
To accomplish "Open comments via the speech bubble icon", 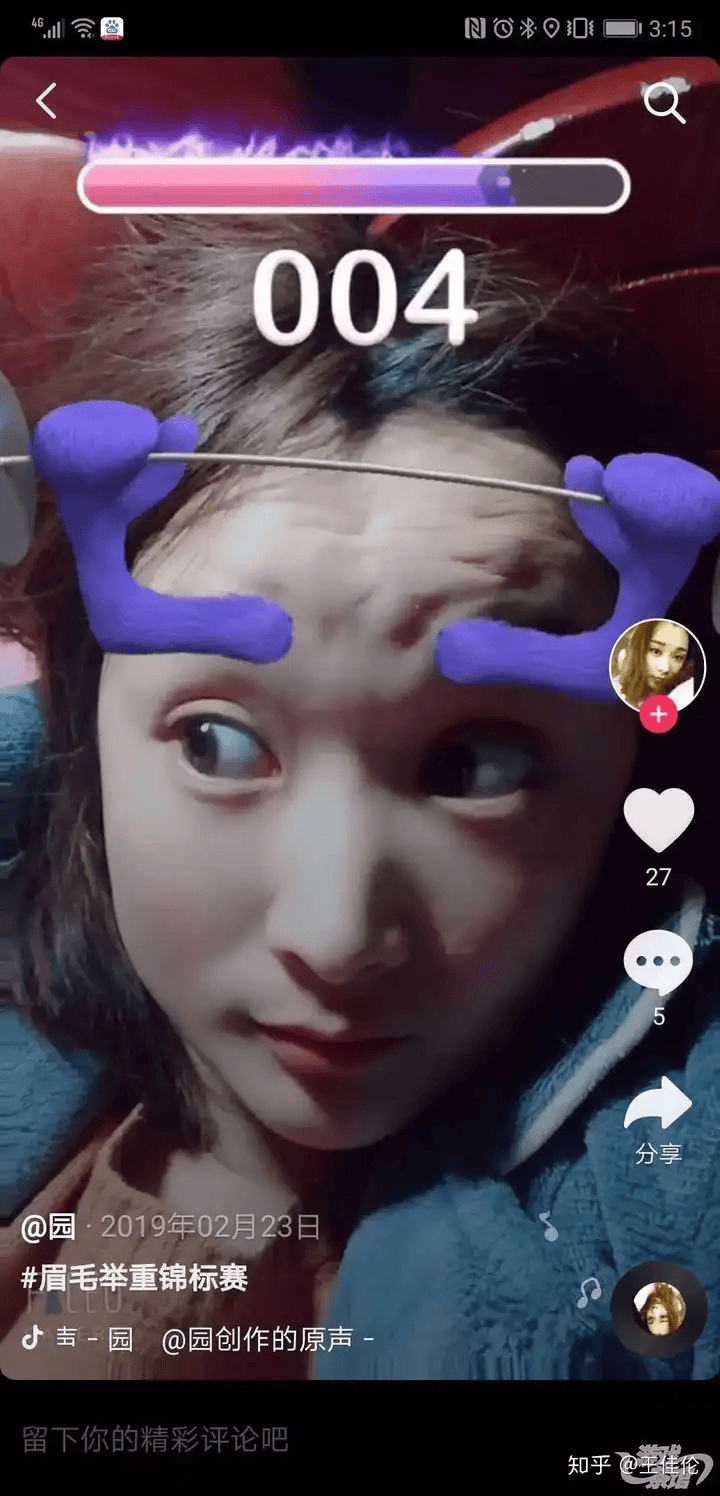I will coord(658,962).
